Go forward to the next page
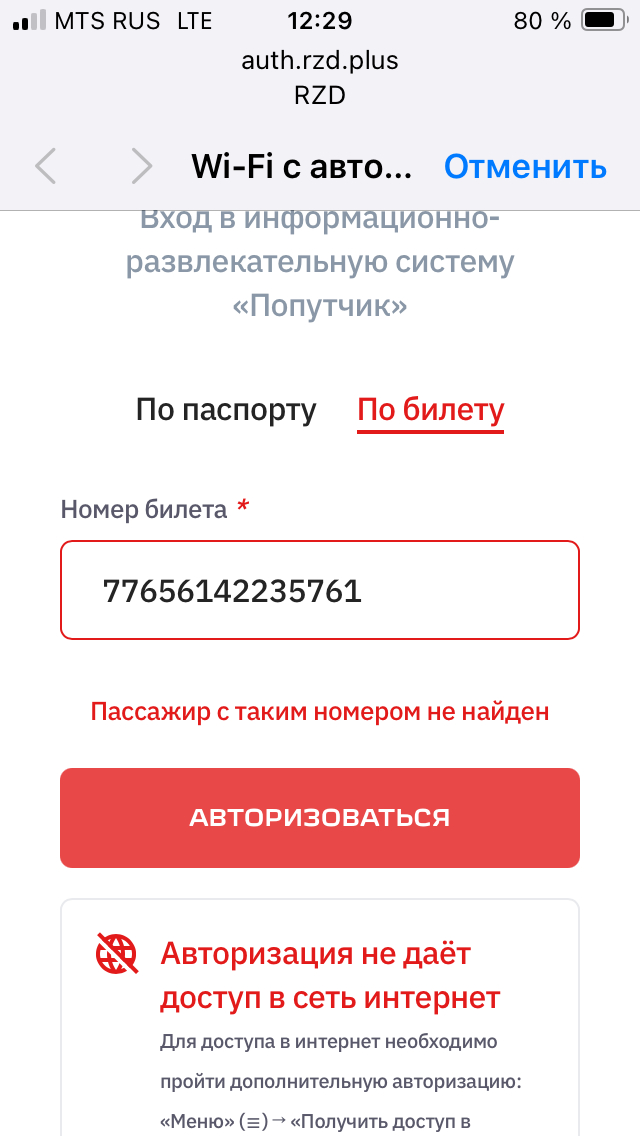Screen dimensions: 640x1136 point(142,166)
